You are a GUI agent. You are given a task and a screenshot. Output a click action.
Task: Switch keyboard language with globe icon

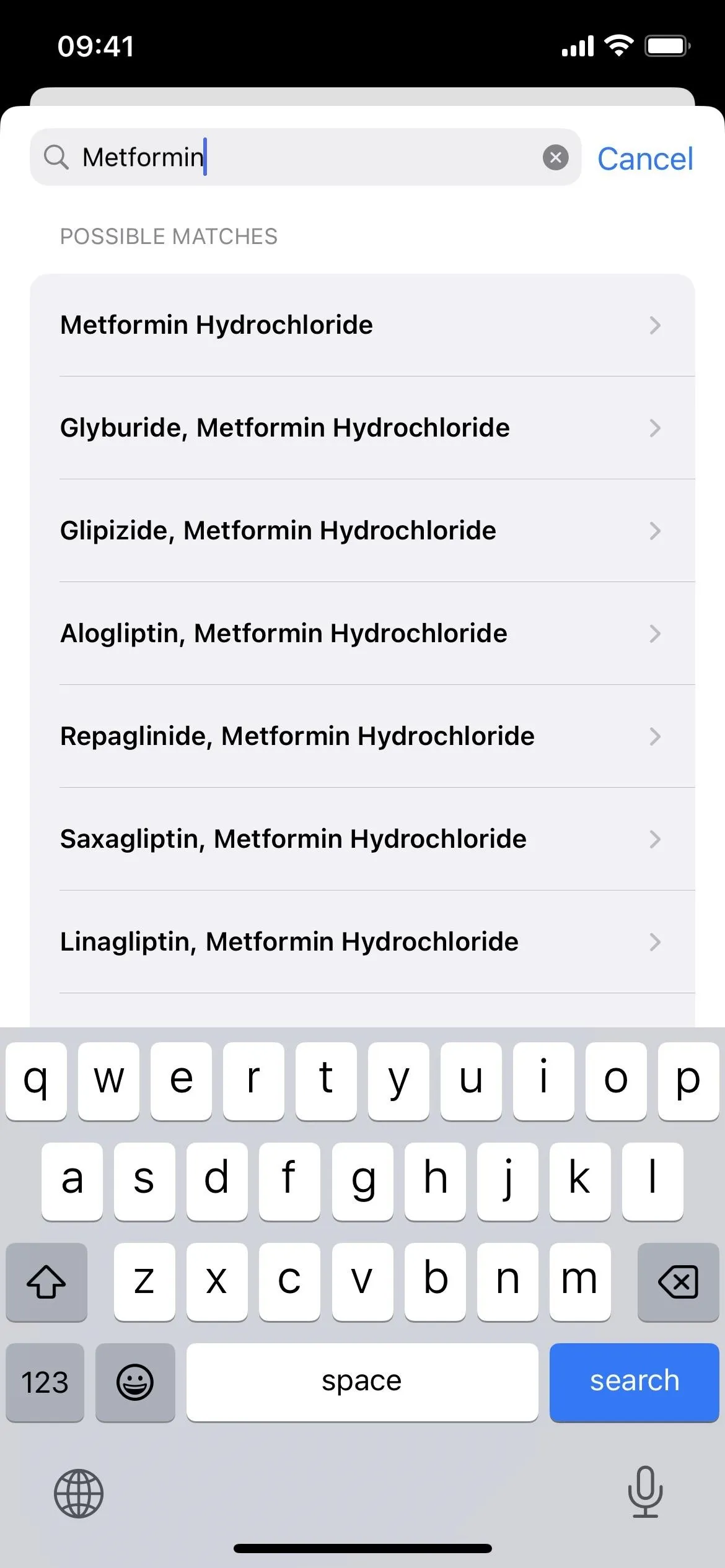pos(79,1493)
